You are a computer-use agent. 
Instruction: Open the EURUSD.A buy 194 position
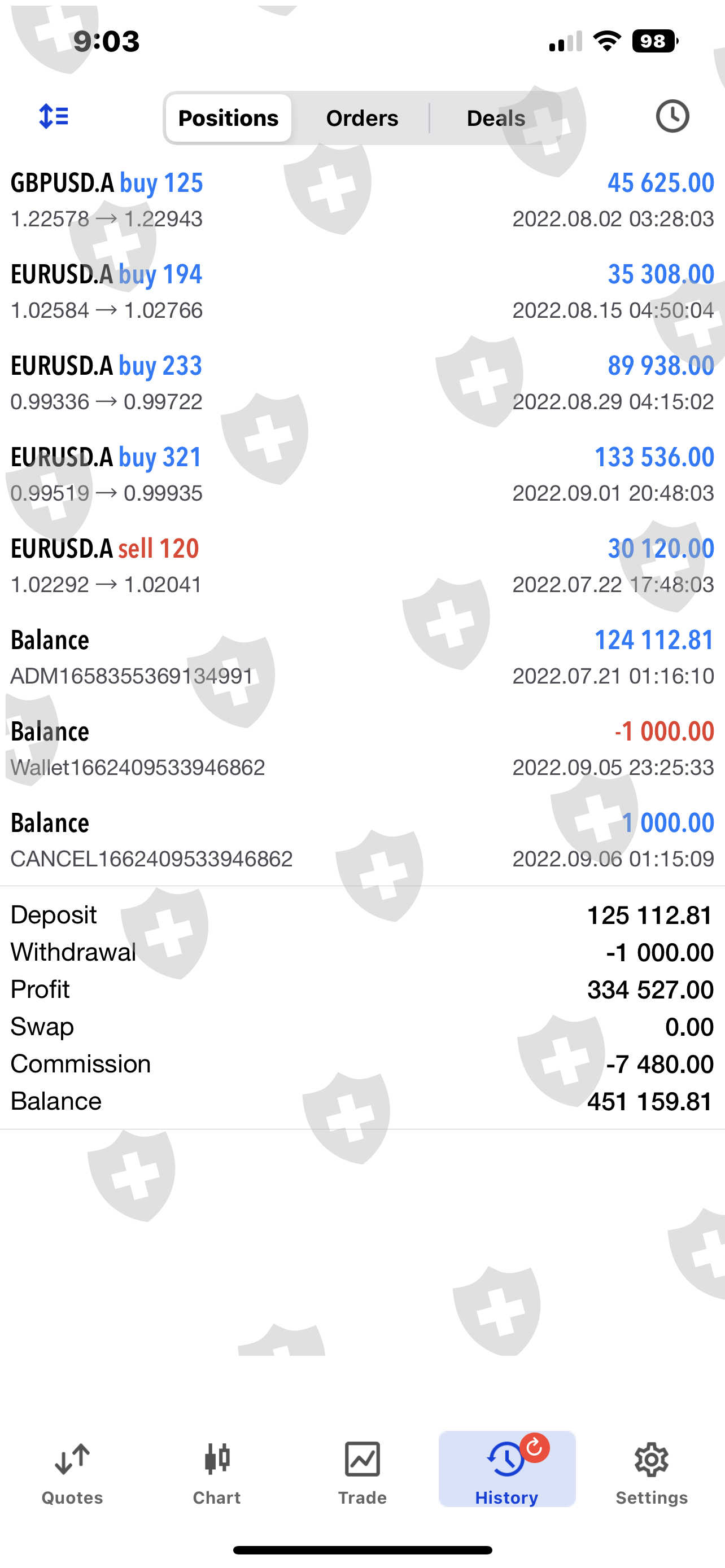362,291
